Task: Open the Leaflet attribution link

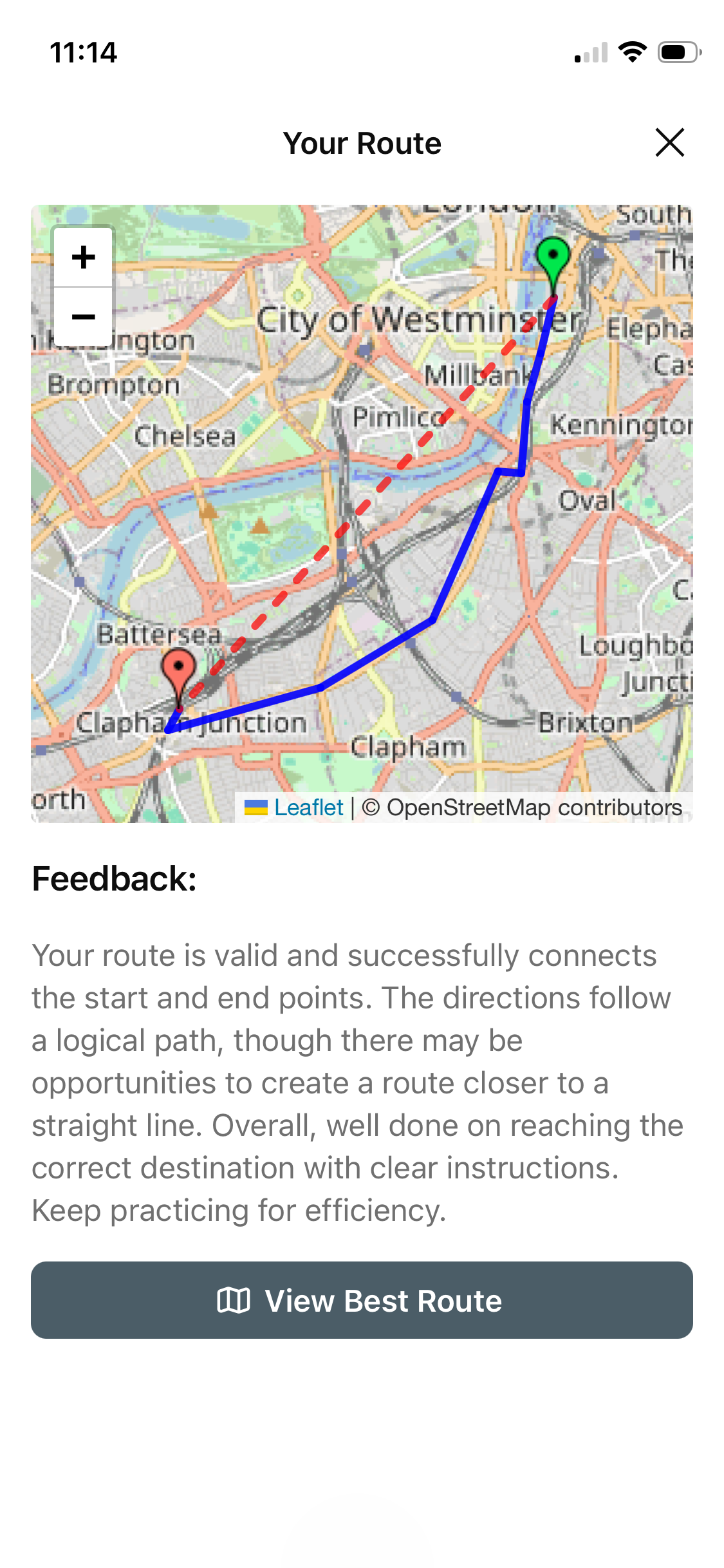Action: (x=308, y=808)
